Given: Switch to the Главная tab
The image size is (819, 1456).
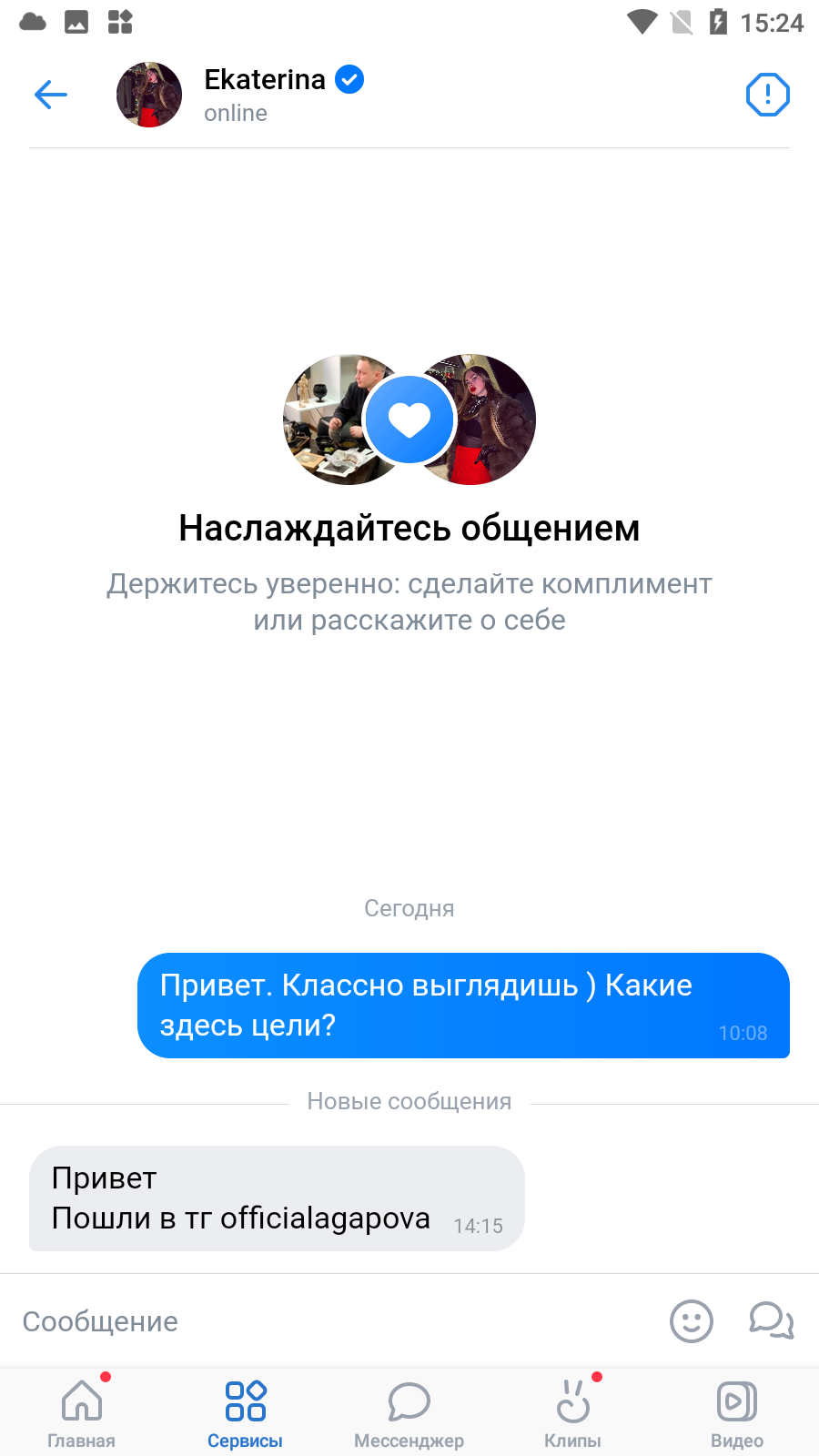Looking at the screenshot, I should click(82, 1413).
